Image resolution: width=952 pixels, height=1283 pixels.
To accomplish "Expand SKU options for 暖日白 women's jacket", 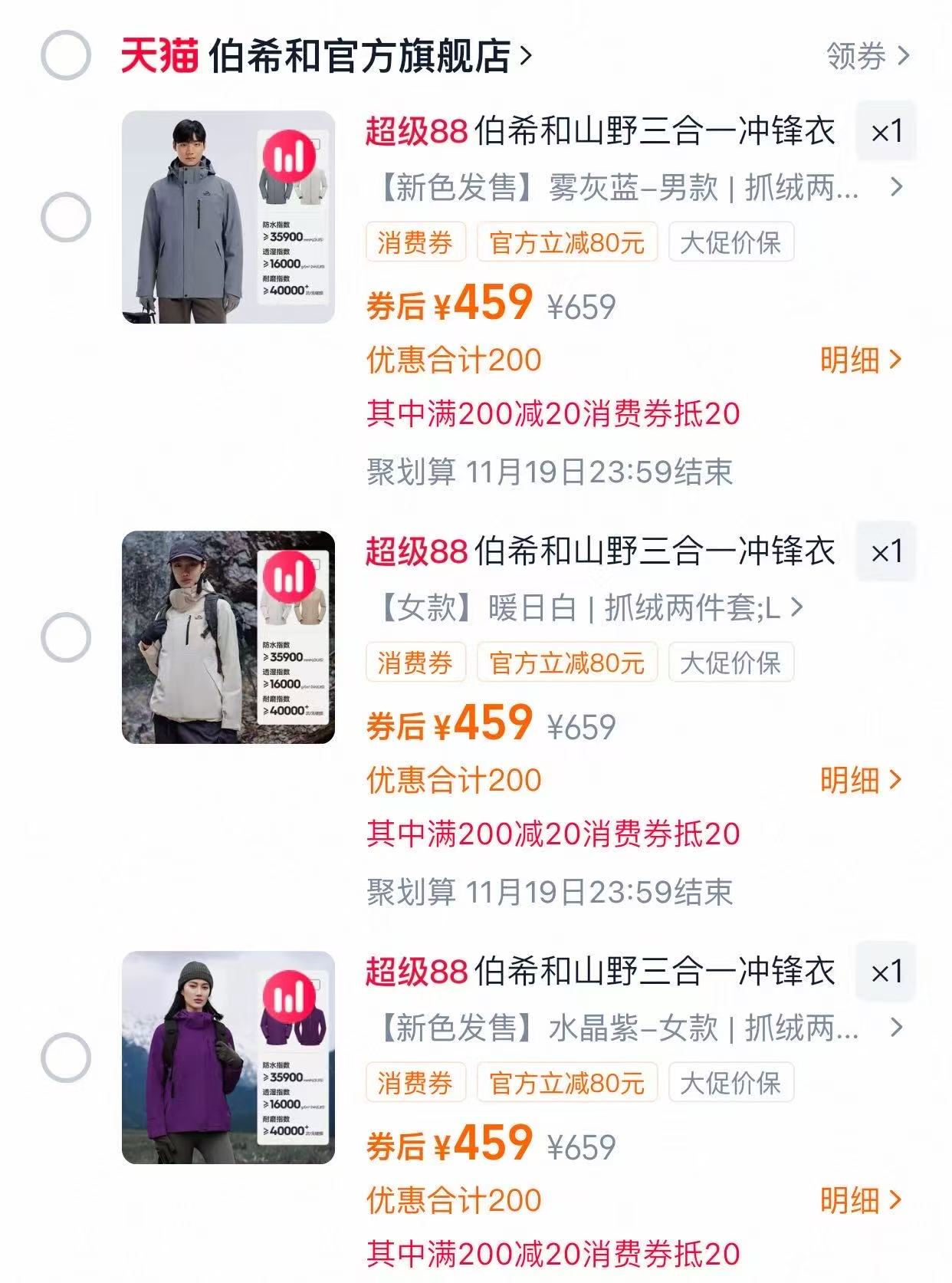I will 797,606.
